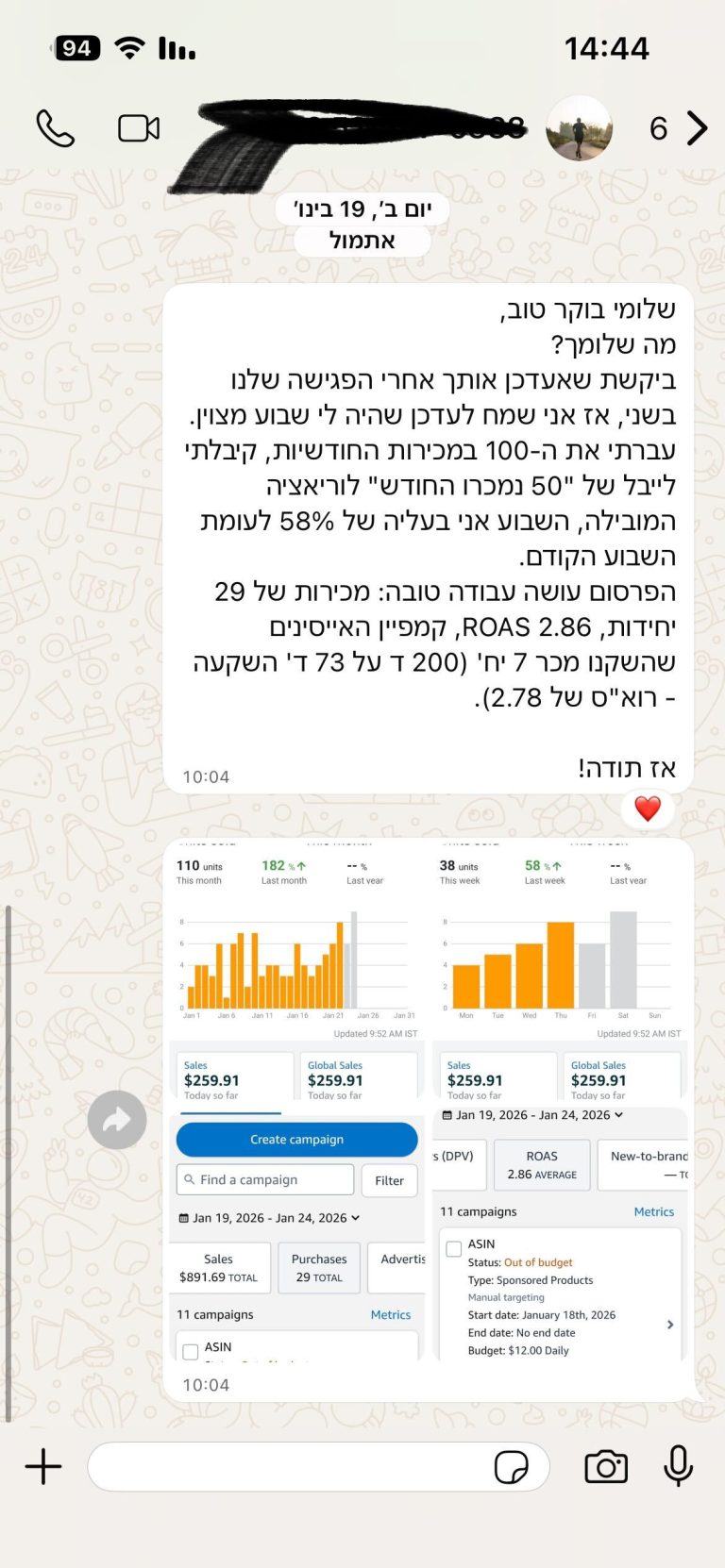Tap the Find a campaign search field
Image resolution: width=725 pixels, height=1568 pixels.
coord(264,1179)
